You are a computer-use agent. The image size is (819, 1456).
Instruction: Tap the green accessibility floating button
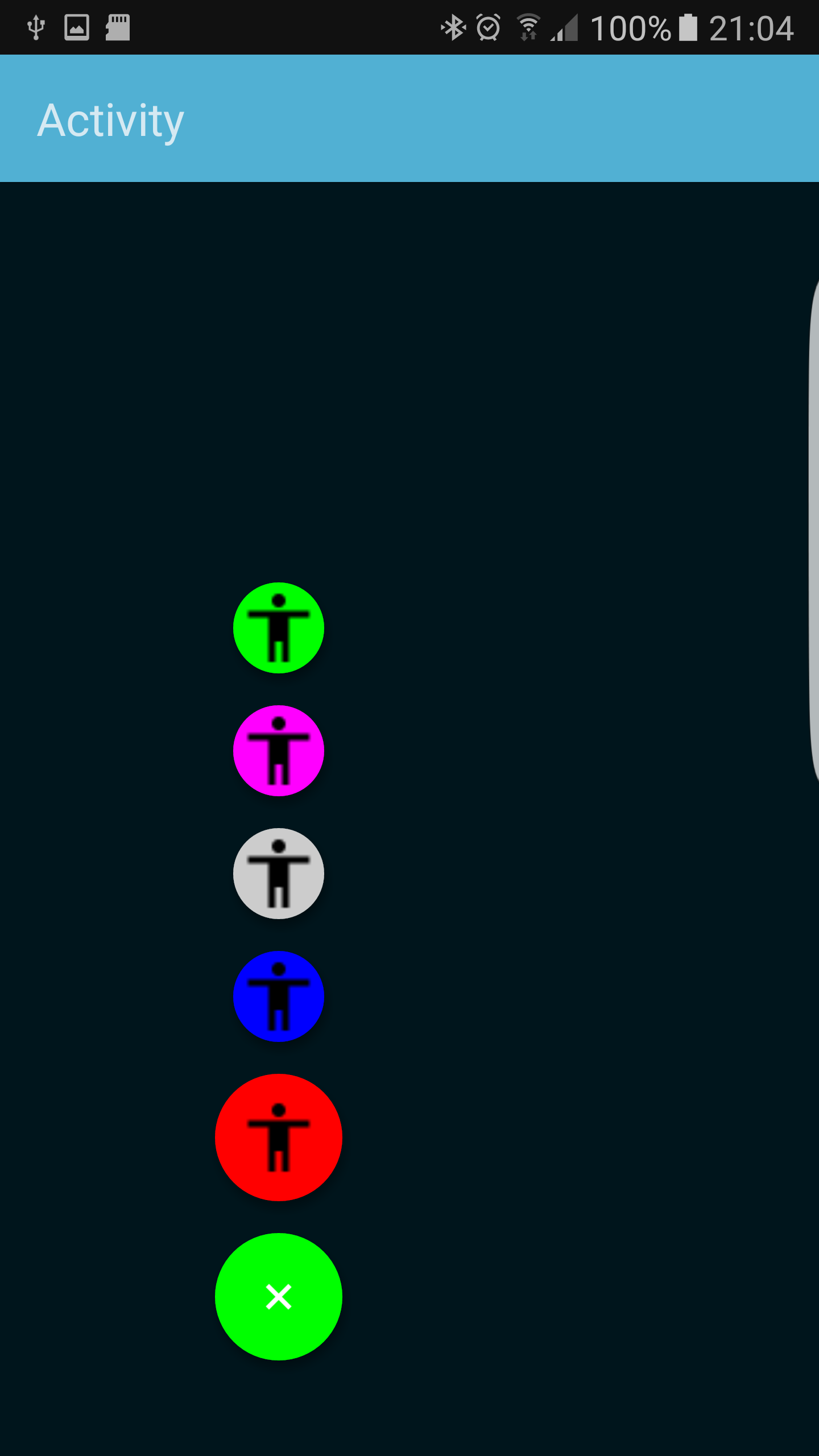click(278, 628)
